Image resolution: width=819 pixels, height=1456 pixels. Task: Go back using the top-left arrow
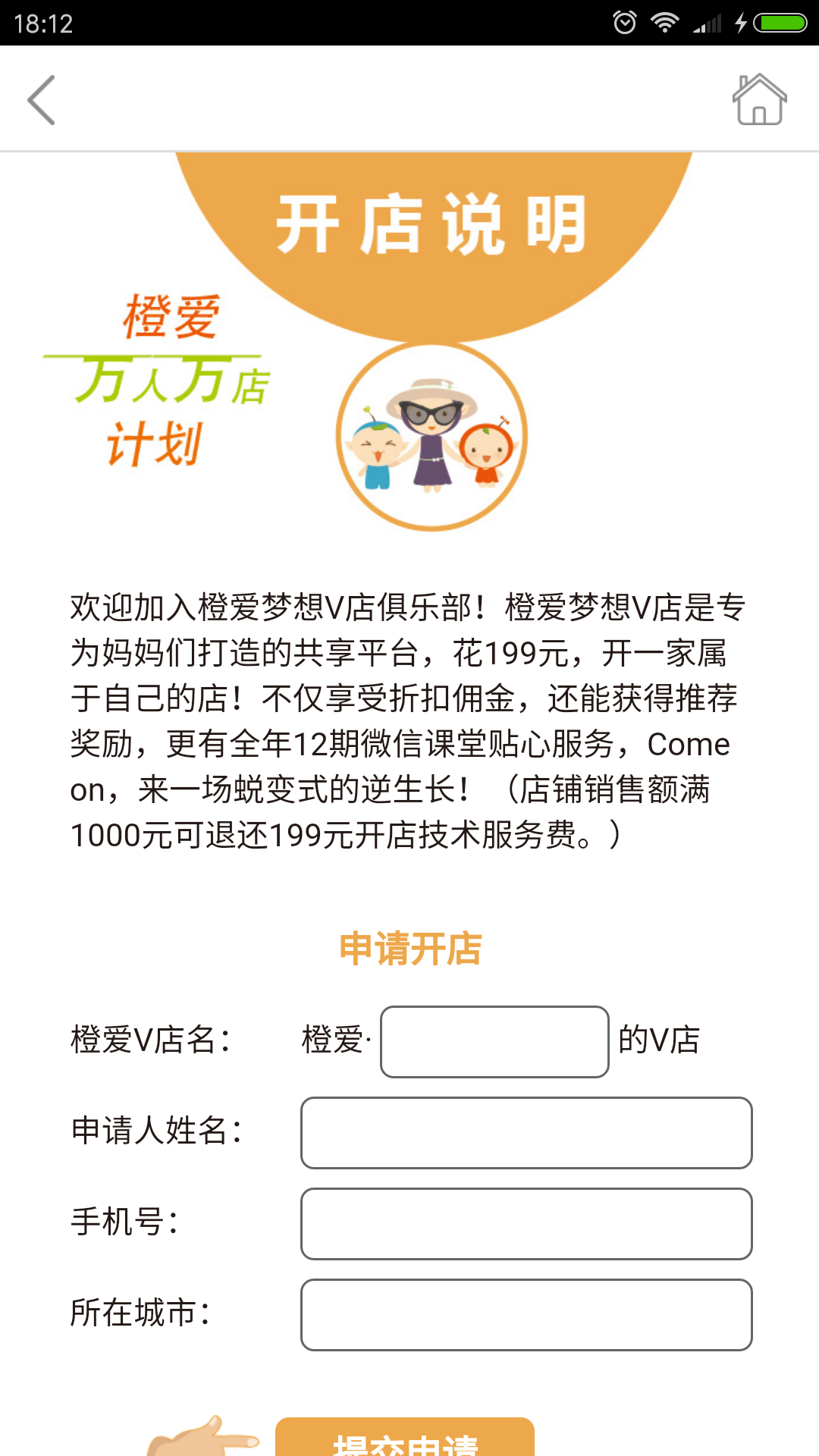click(42, 99)
